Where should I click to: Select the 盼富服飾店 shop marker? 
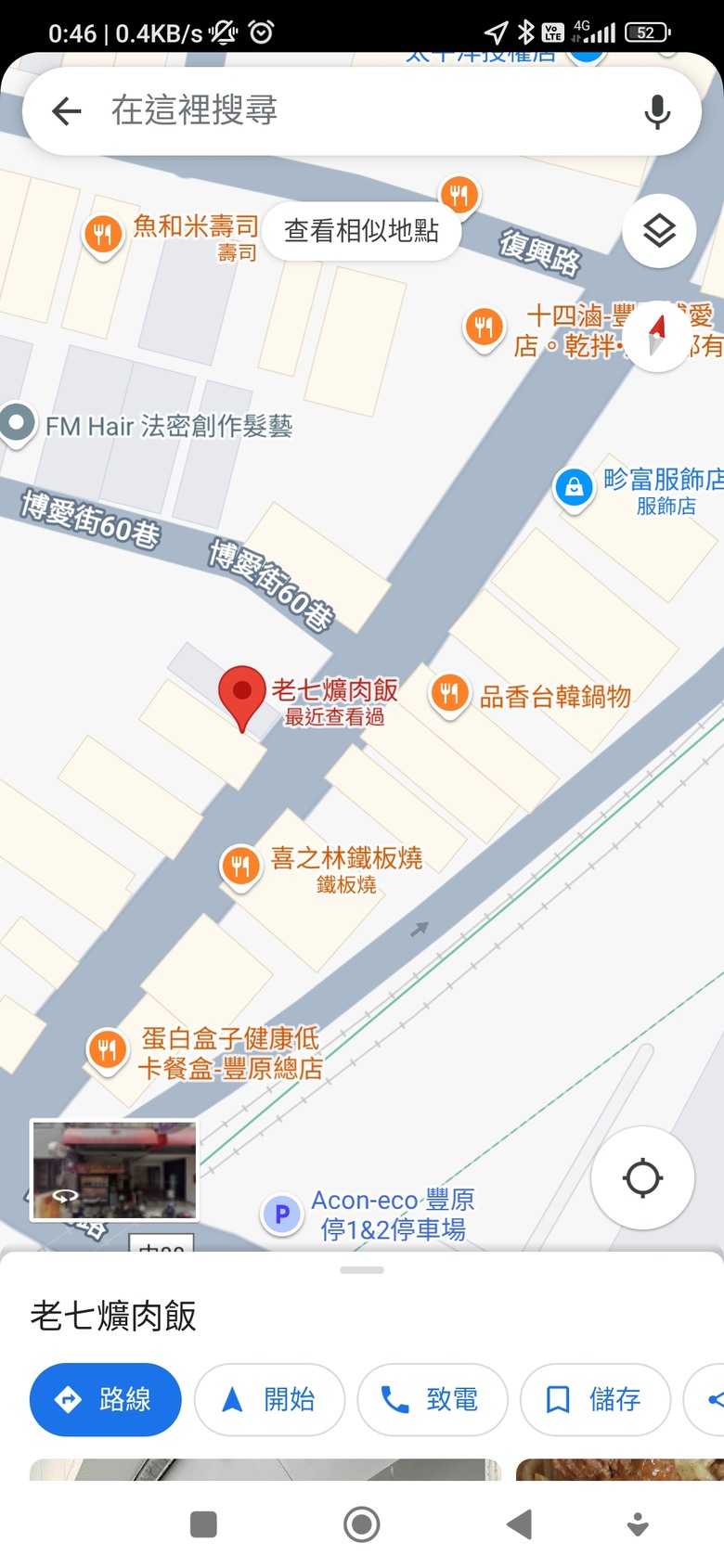574,486
